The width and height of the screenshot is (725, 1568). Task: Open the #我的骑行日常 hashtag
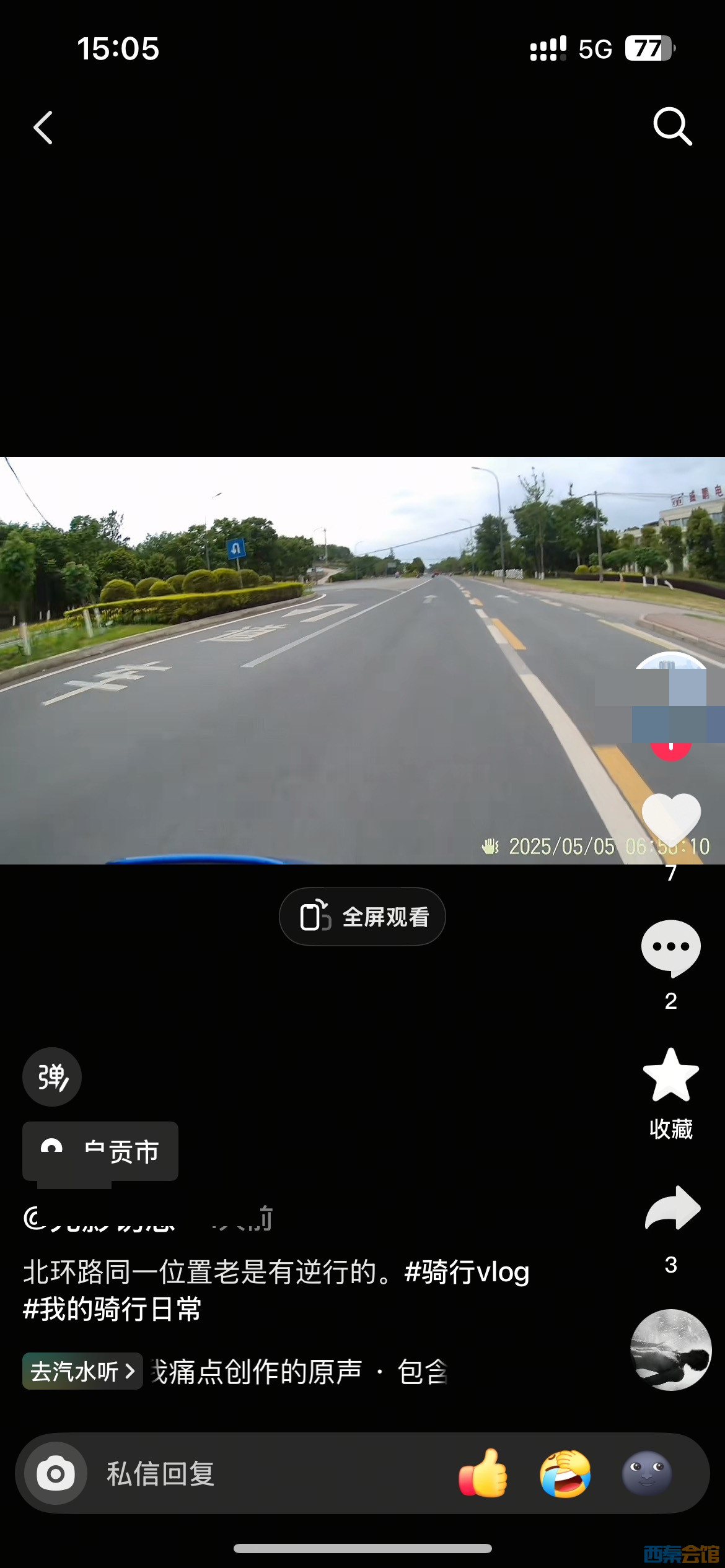coord(112,1309)
